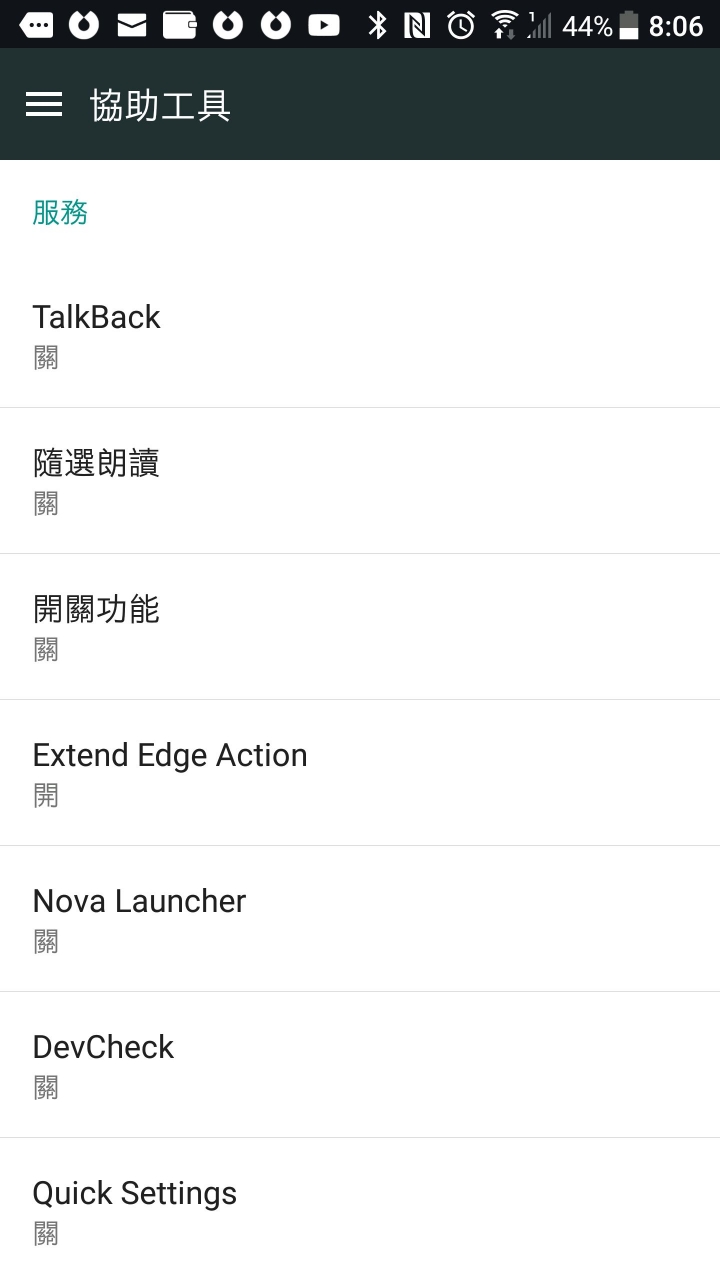Select the Nova Launcher service
Viewport: 720px width, 1280px height.
pos(360,919)
